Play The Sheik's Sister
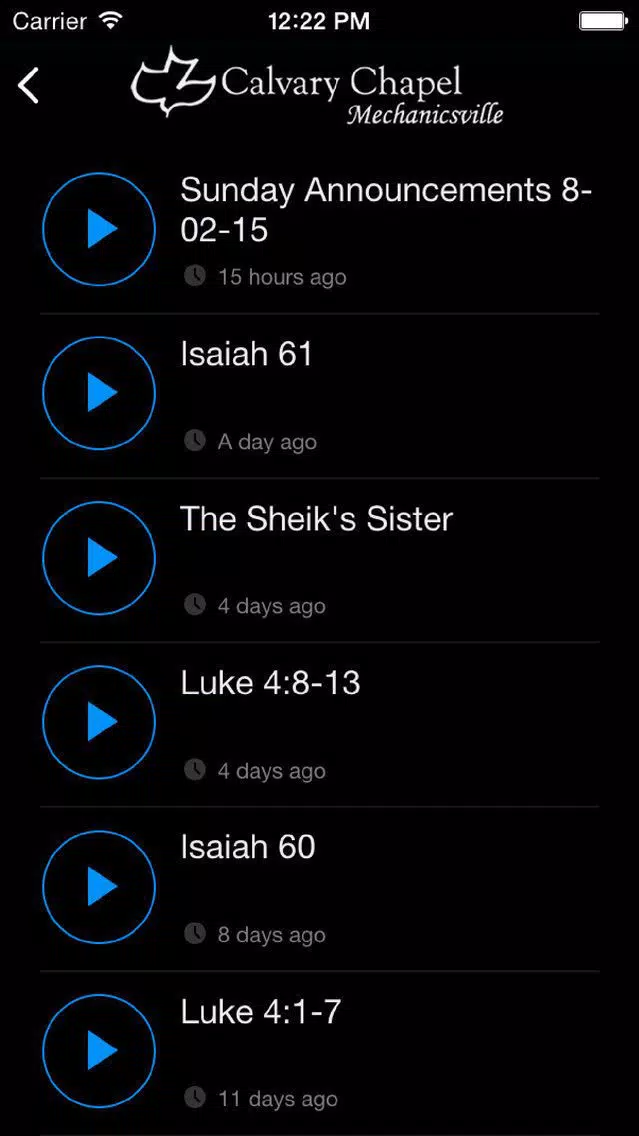Viewport: 639px width, 1136px height. click(99, 558)
